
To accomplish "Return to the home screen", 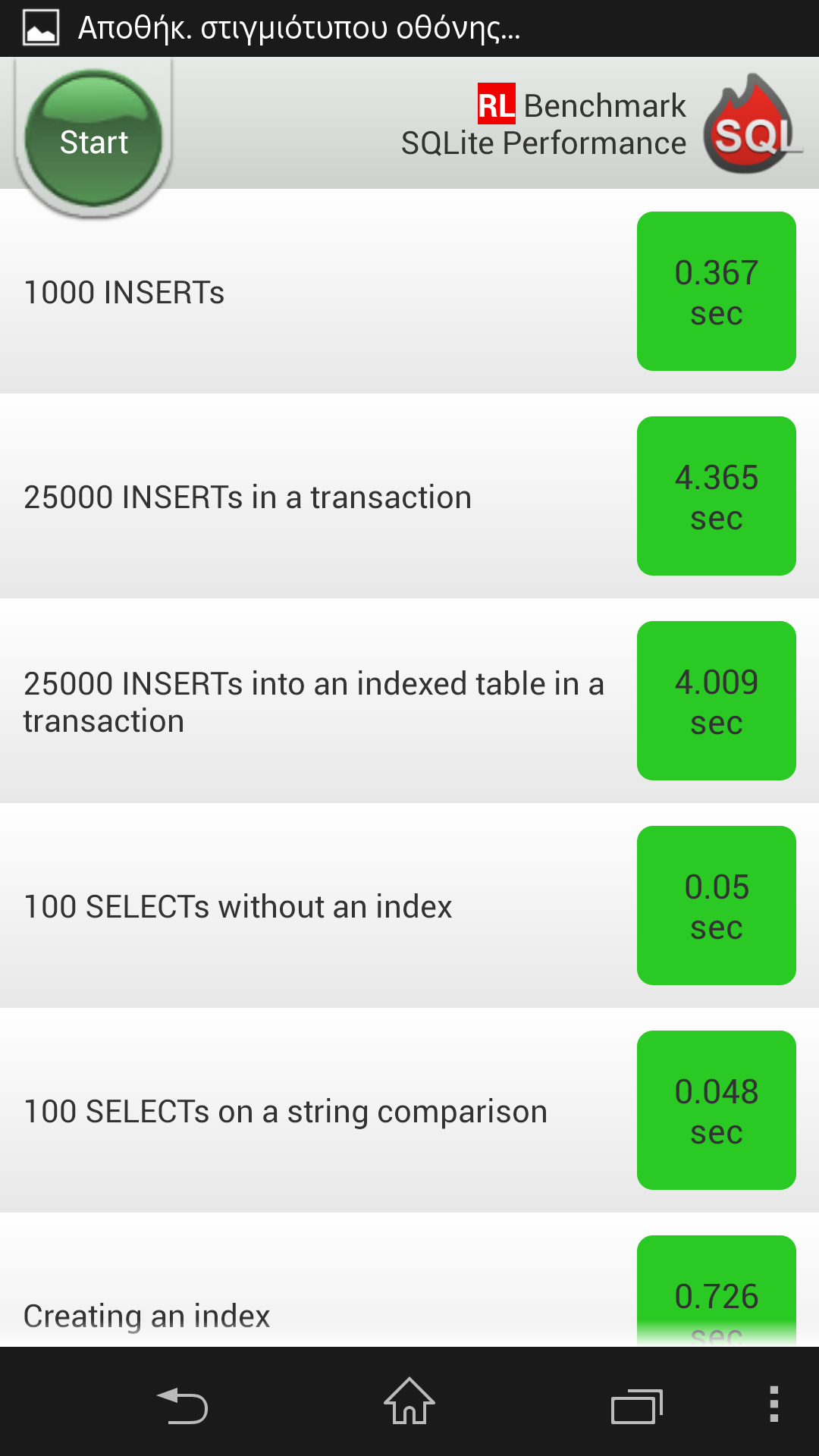I will click(409, 1401).
